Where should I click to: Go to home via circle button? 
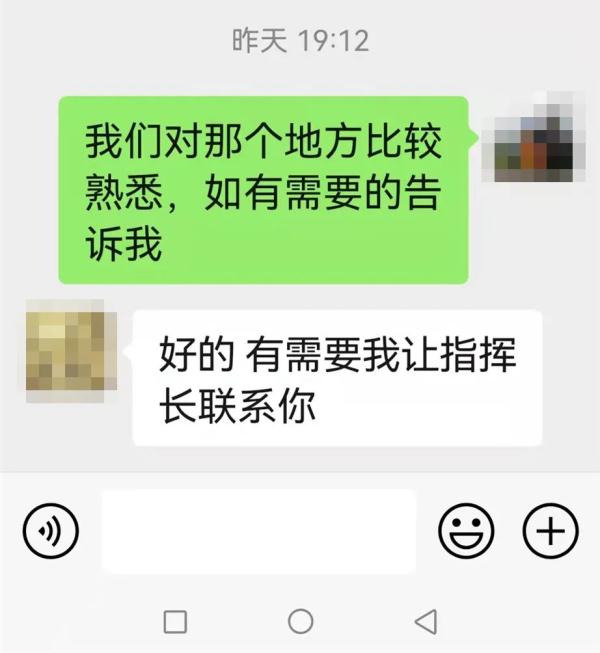coord(300,621)
